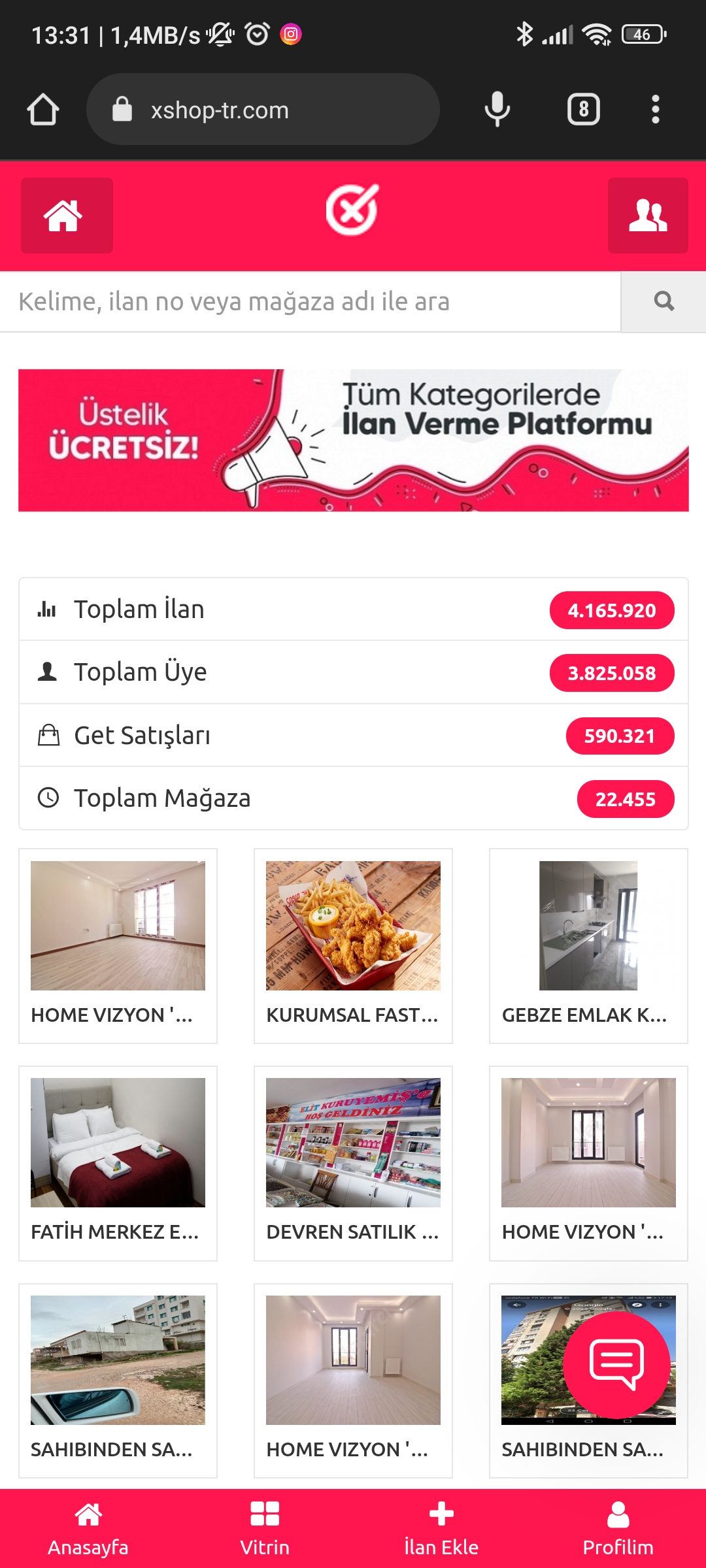Tap the browser address bar xshop-tr.com
This screenshot has width=706, height=1568.
click(x=263, y=110)
